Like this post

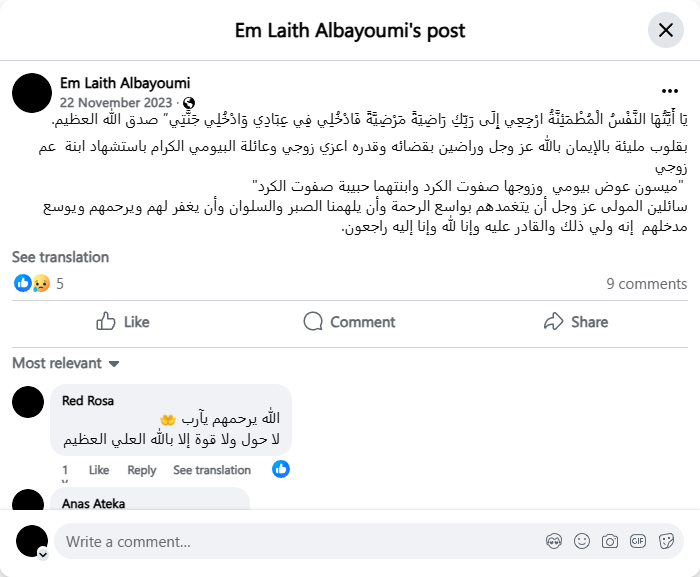123,321
